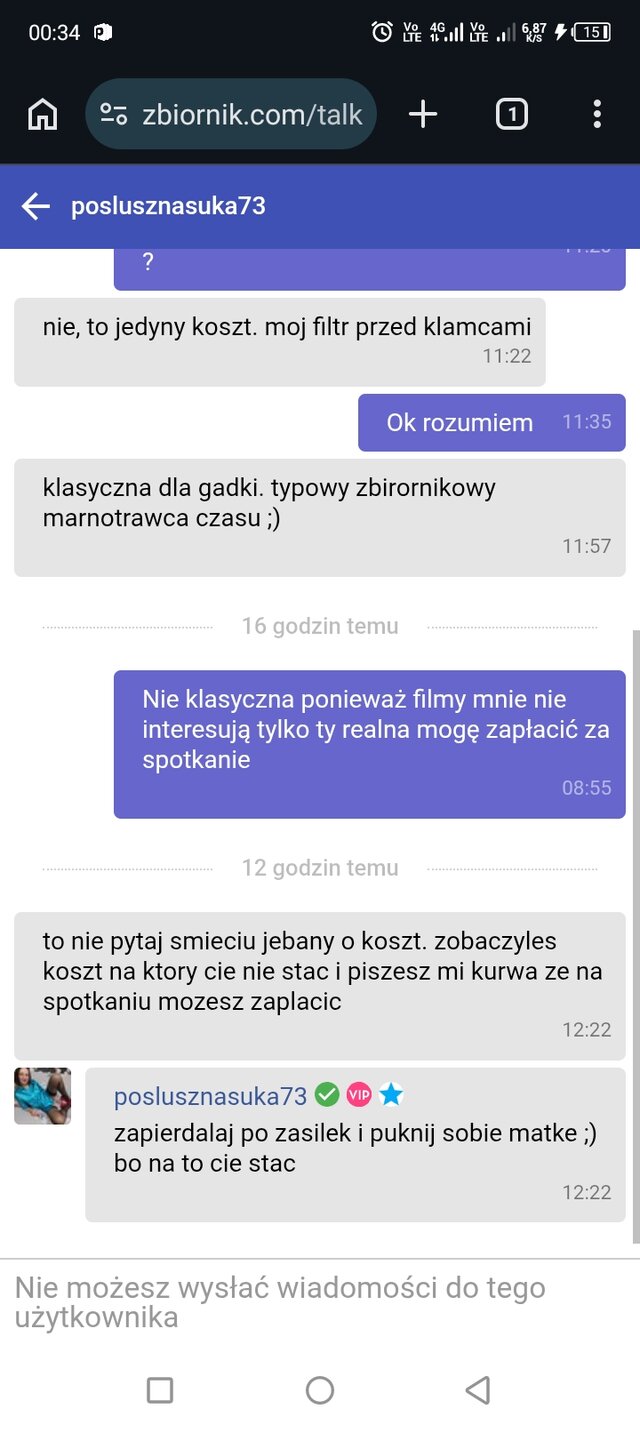Open the browser home page
This screenshot has width=640, height=1433.
coord(42,115)
